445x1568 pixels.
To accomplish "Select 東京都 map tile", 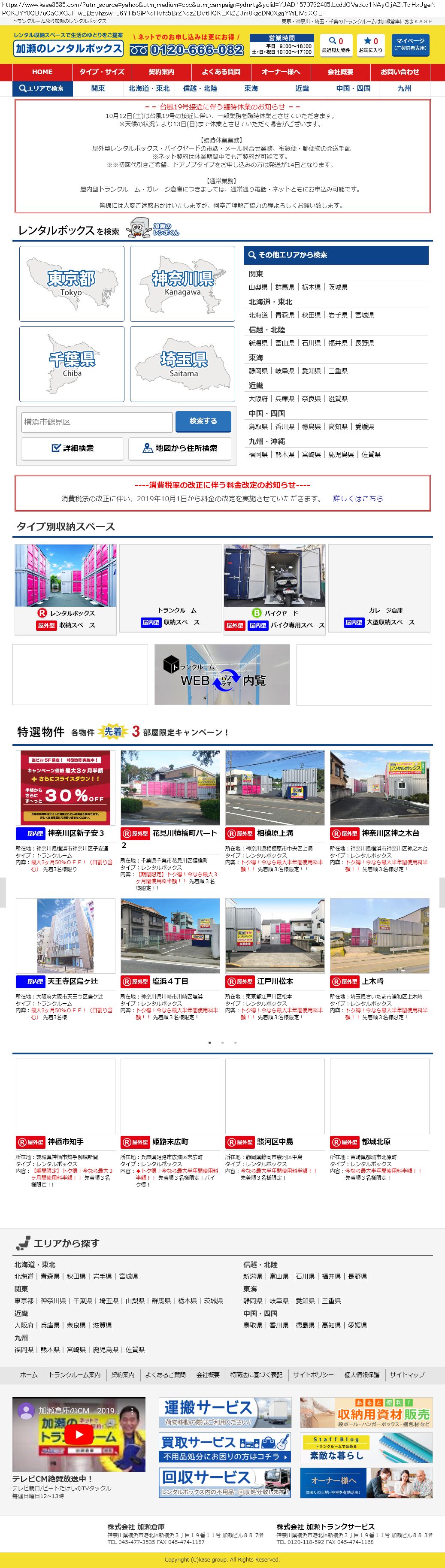I will coord(71,284).
